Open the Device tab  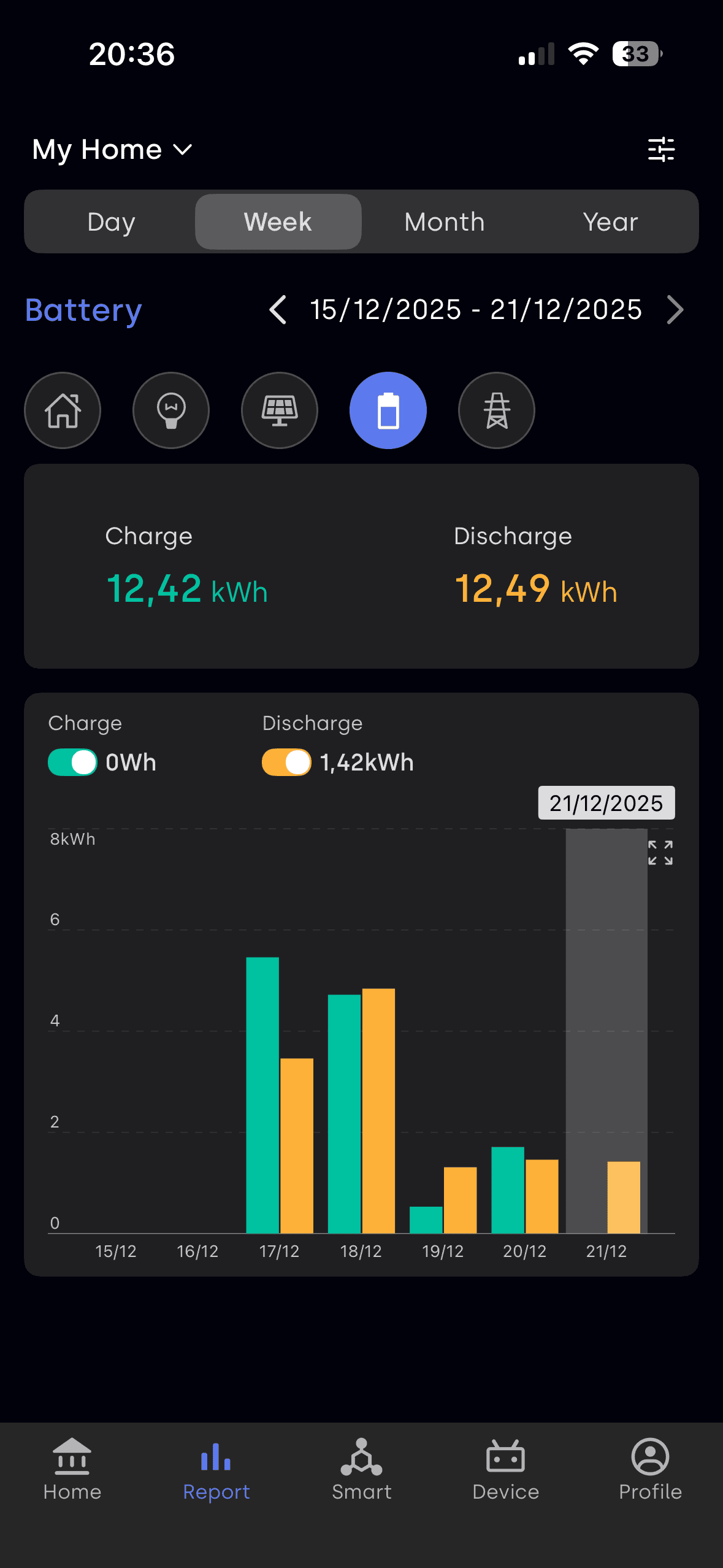pos(505,1469)
